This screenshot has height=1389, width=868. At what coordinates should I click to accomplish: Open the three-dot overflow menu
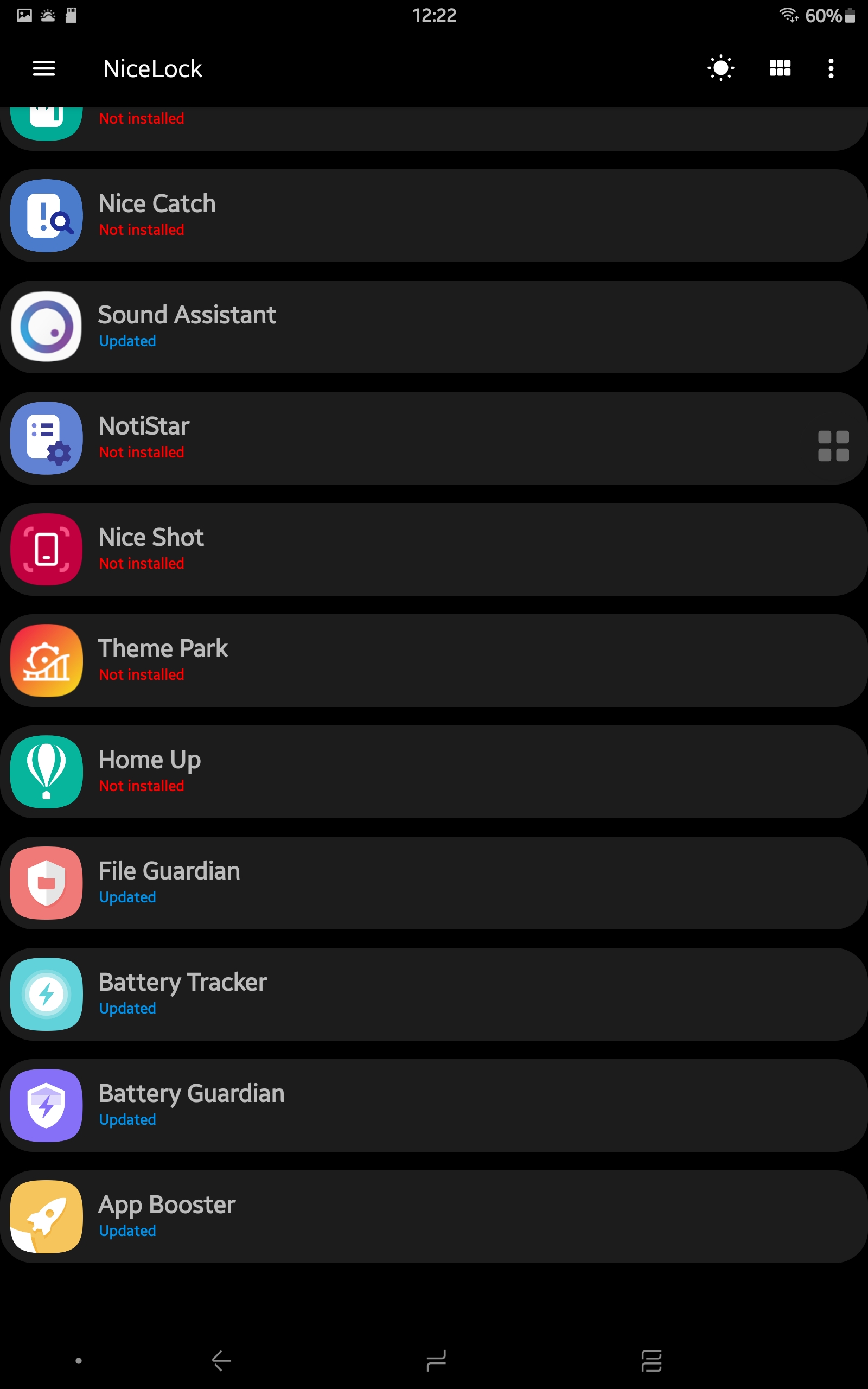[x=831, y=68]
